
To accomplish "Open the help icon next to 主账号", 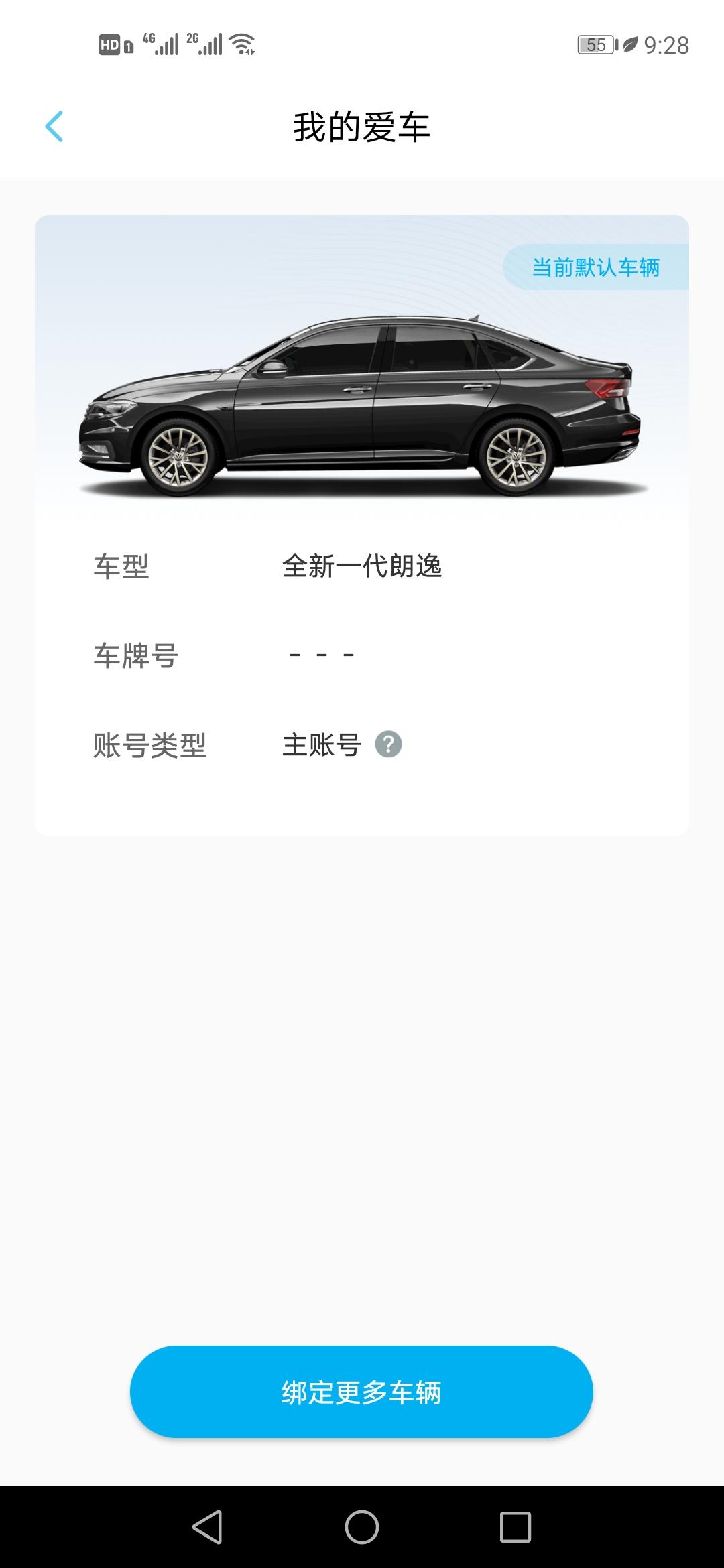I will (x=388, y=744).
